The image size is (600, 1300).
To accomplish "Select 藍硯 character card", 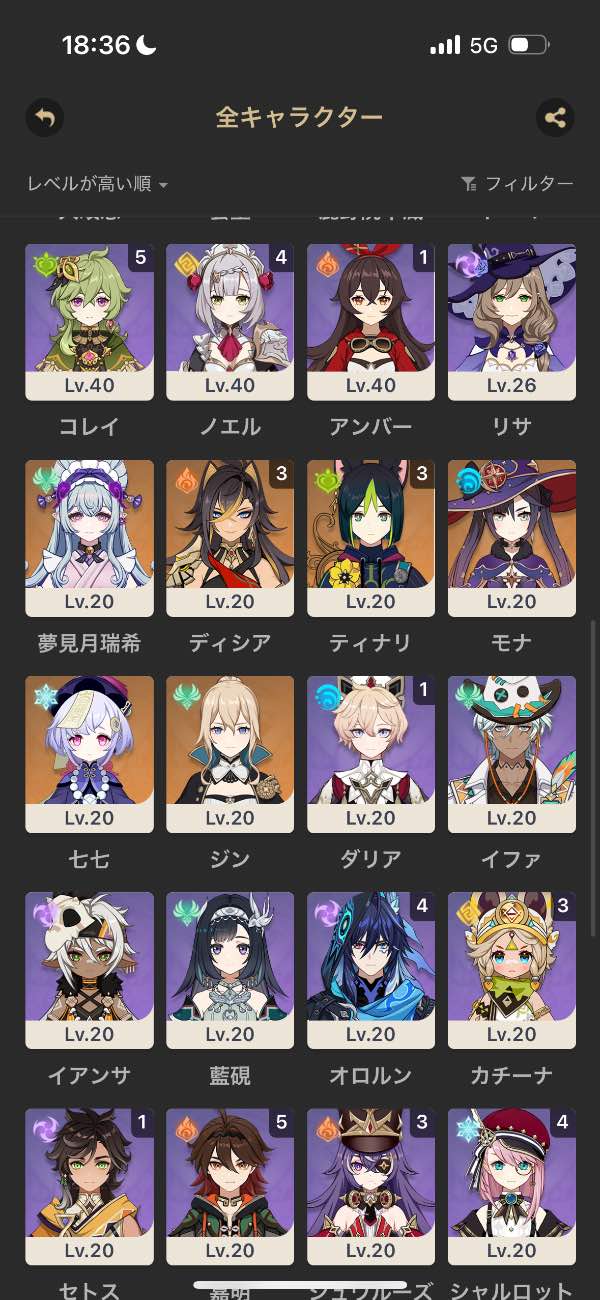I will (230, 969).
